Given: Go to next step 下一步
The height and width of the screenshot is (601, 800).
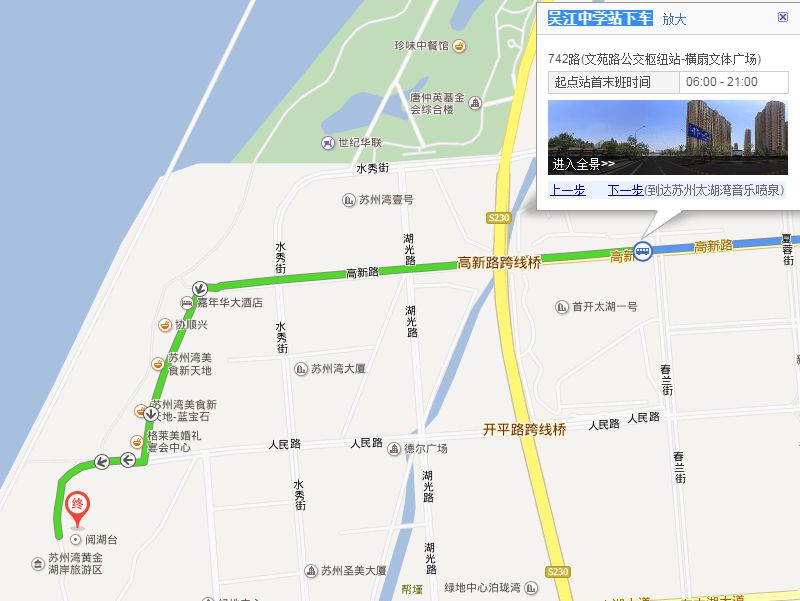Looking at the screenshot, I should coord(625,190).
